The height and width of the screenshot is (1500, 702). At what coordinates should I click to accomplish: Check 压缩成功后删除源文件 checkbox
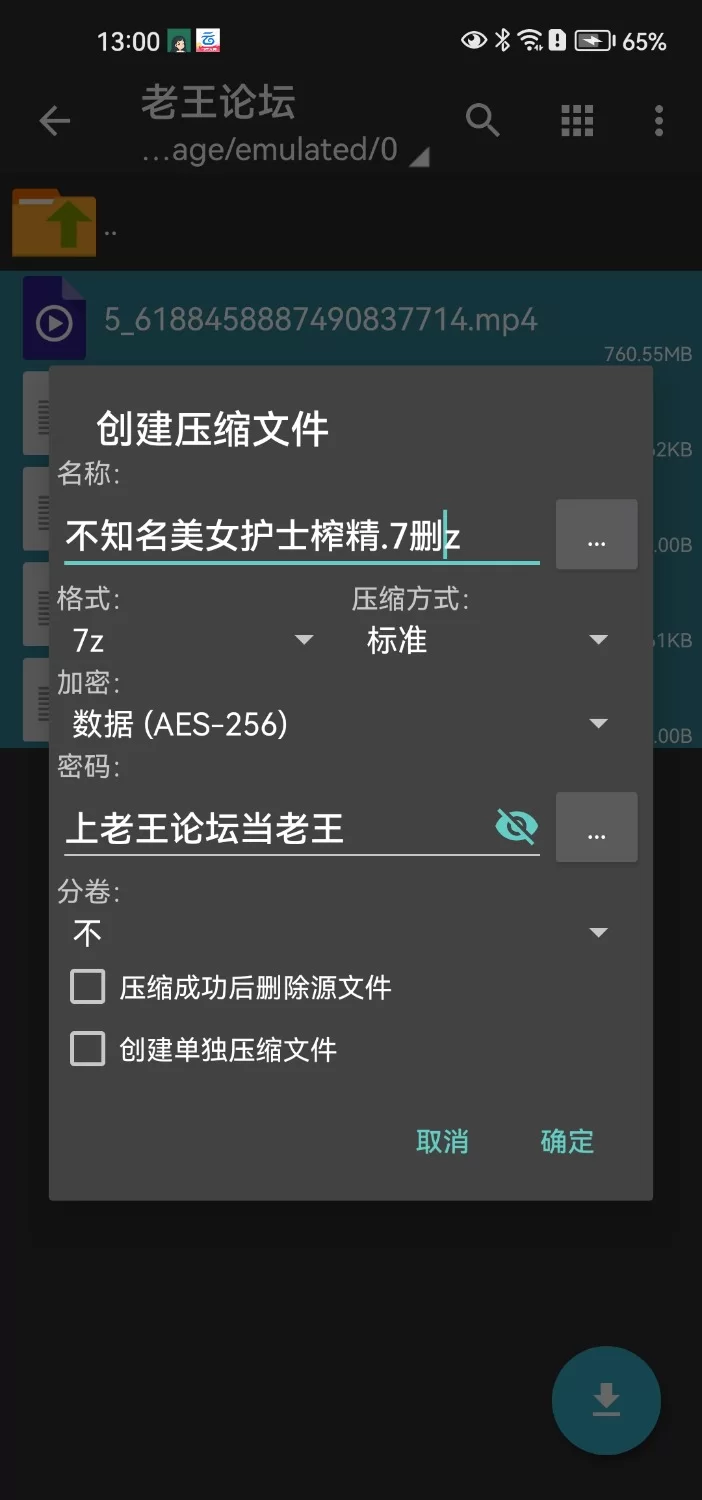88,988
